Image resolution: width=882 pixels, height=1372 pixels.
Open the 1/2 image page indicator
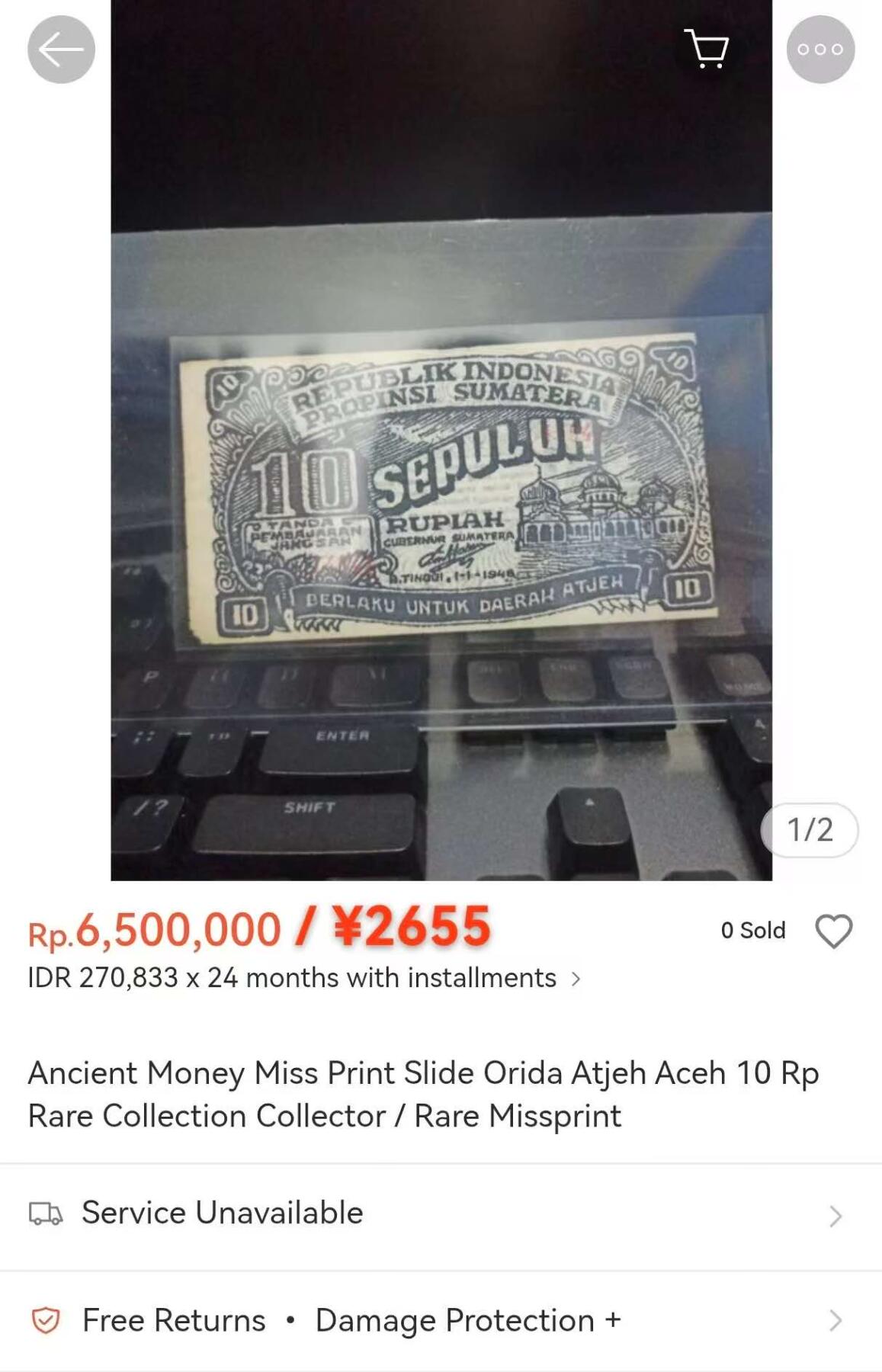click(810, 831)
